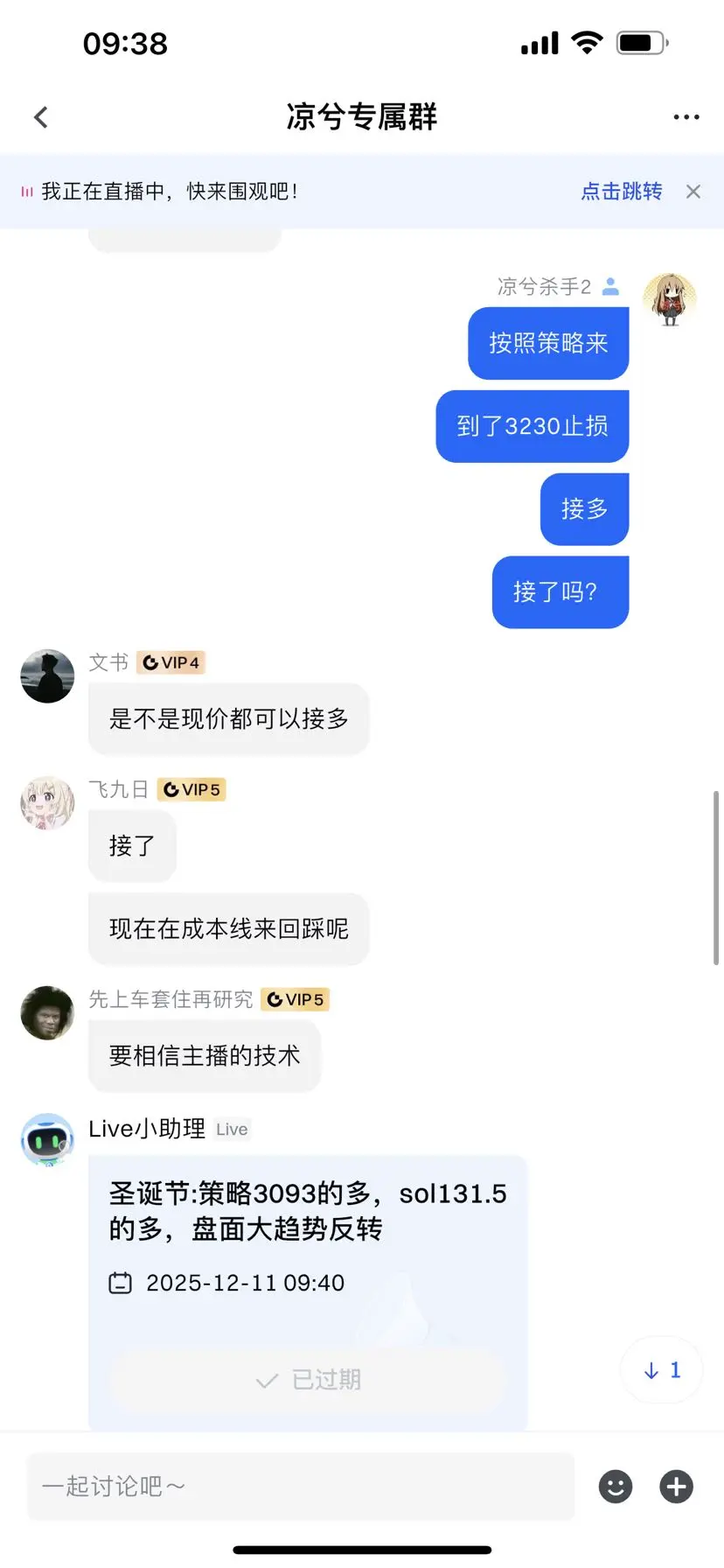Tap the VIP4 badge next to 文书
The width and height of the screenshot is (724, 1568).
click(x=171, y=662)
